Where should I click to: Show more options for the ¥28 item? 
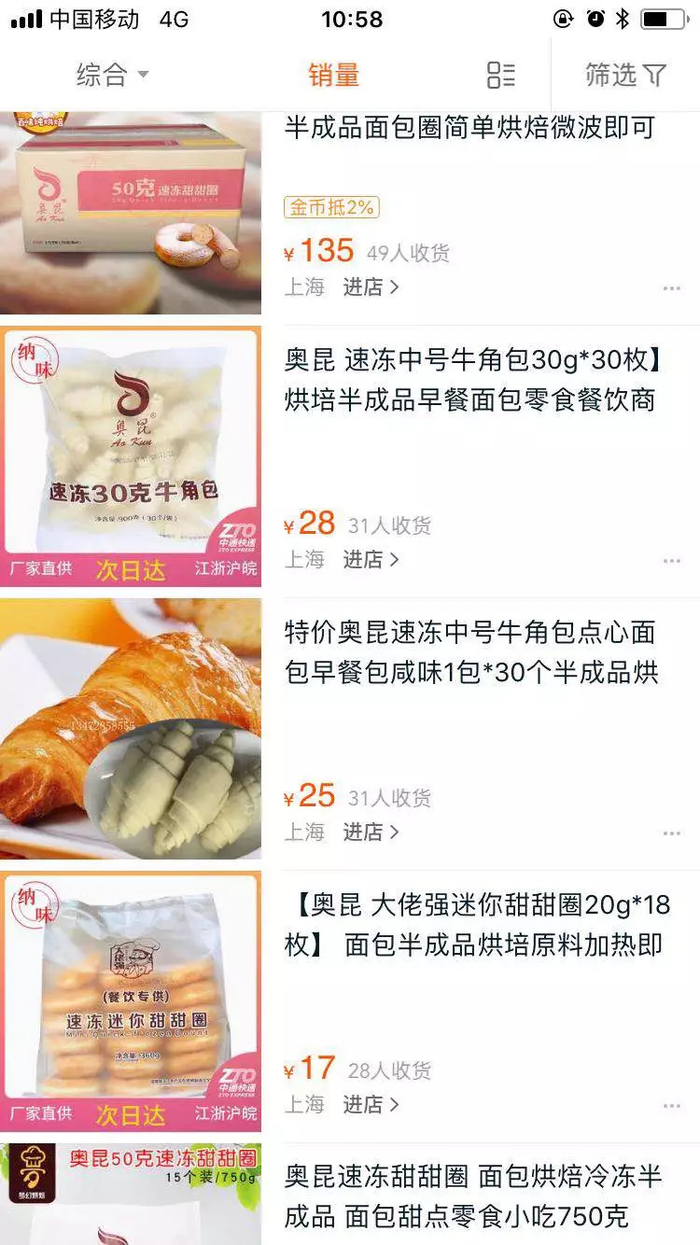click(671, 561)
